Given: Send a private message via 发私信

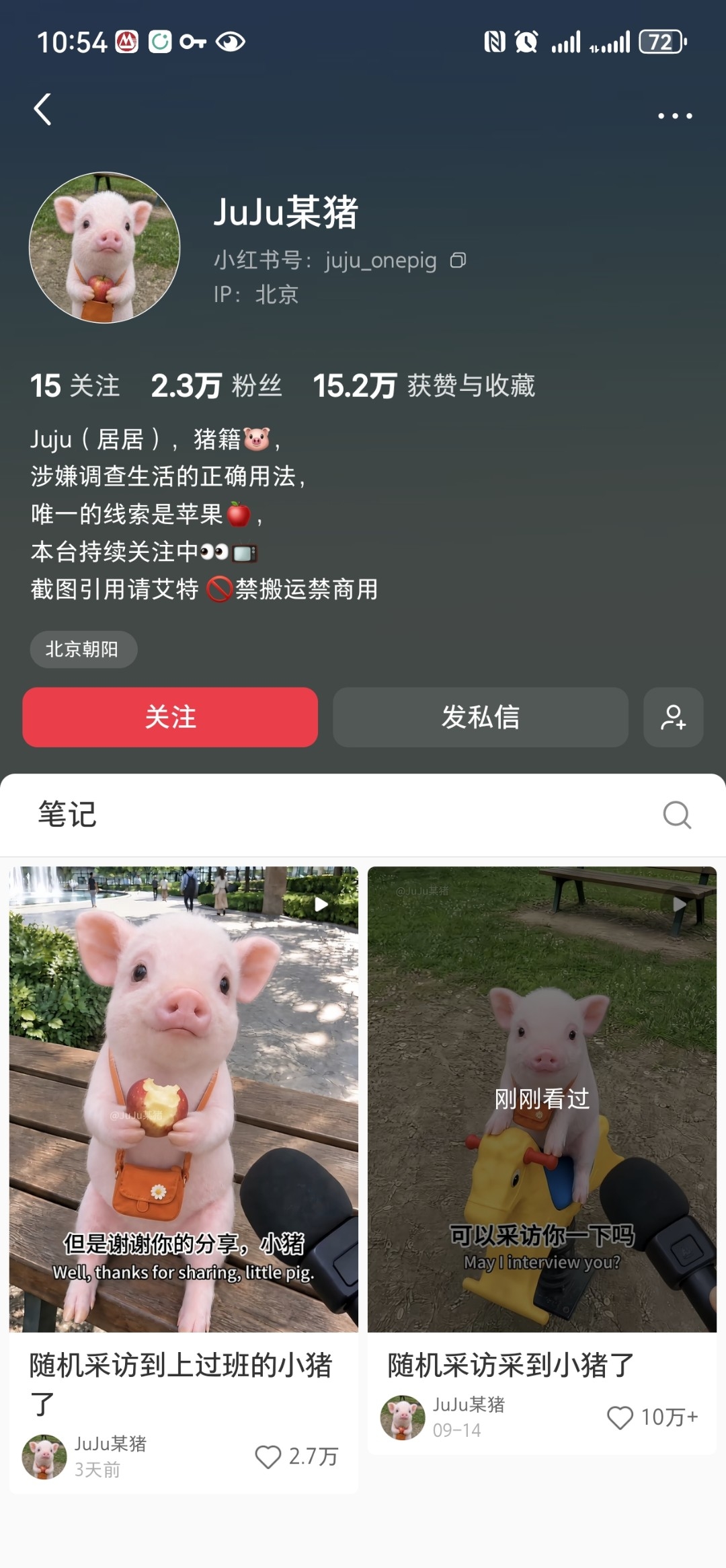Looking at the screenshot, I should coord(481,717).
